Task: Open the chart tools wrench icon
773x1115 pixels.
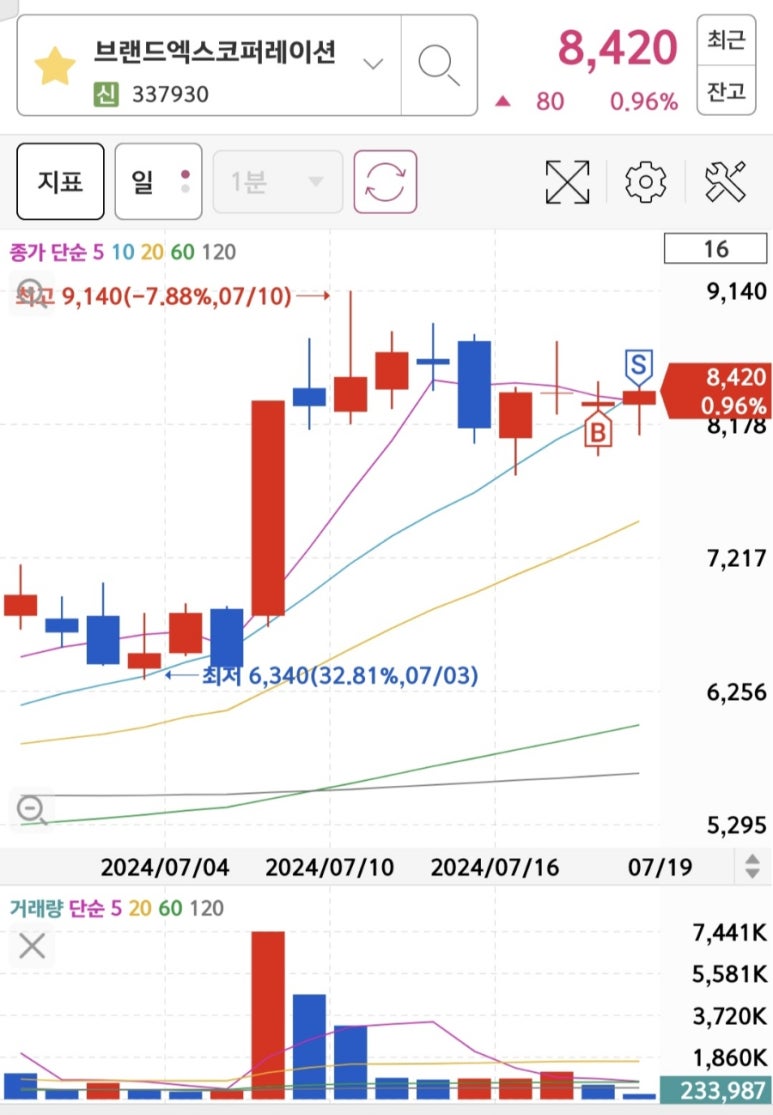Action: point(726,182)
